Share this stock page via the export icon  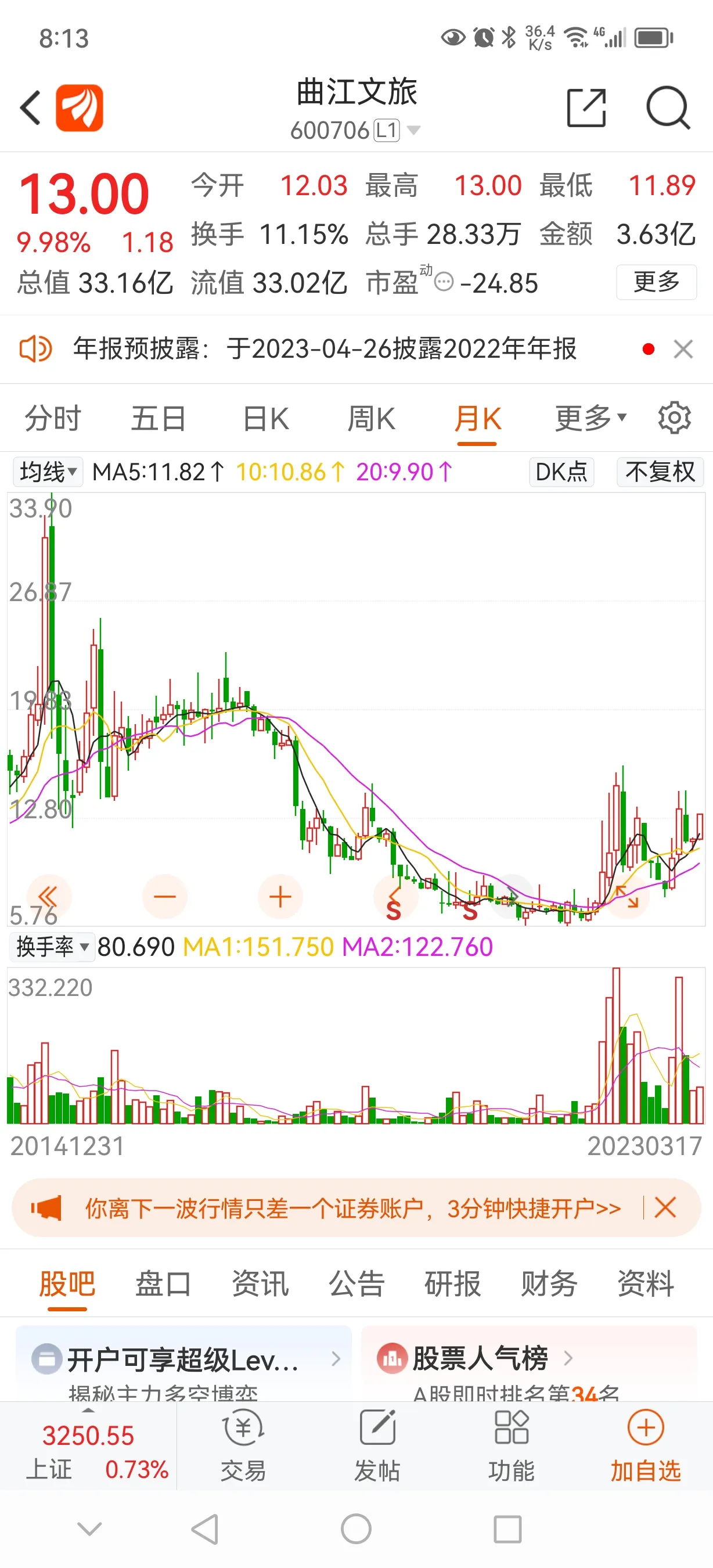(x=586, y=108)
